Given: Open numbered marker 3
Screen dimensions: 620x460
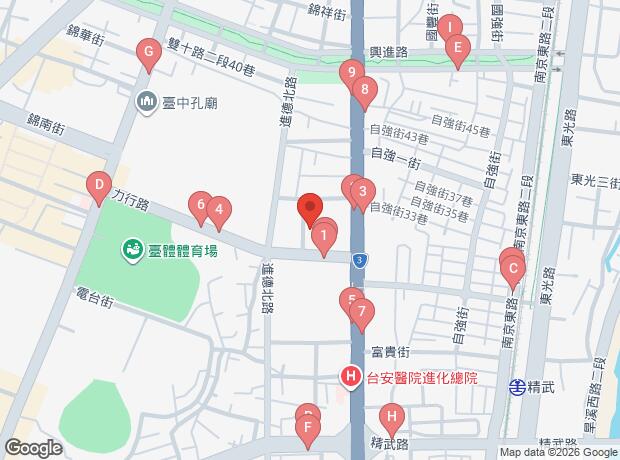Looking at the screenshot, I should [363, 191].
